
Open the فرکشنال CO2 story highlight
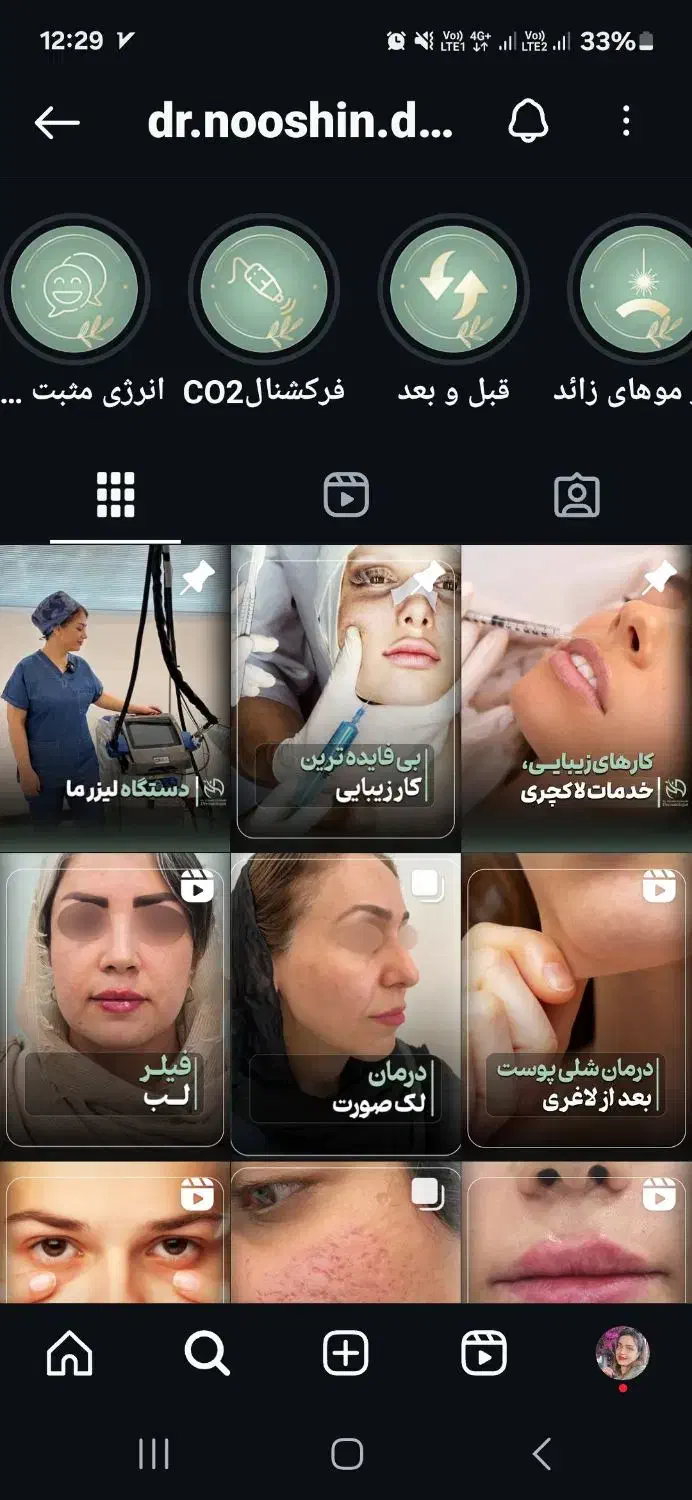click(264, 290)
